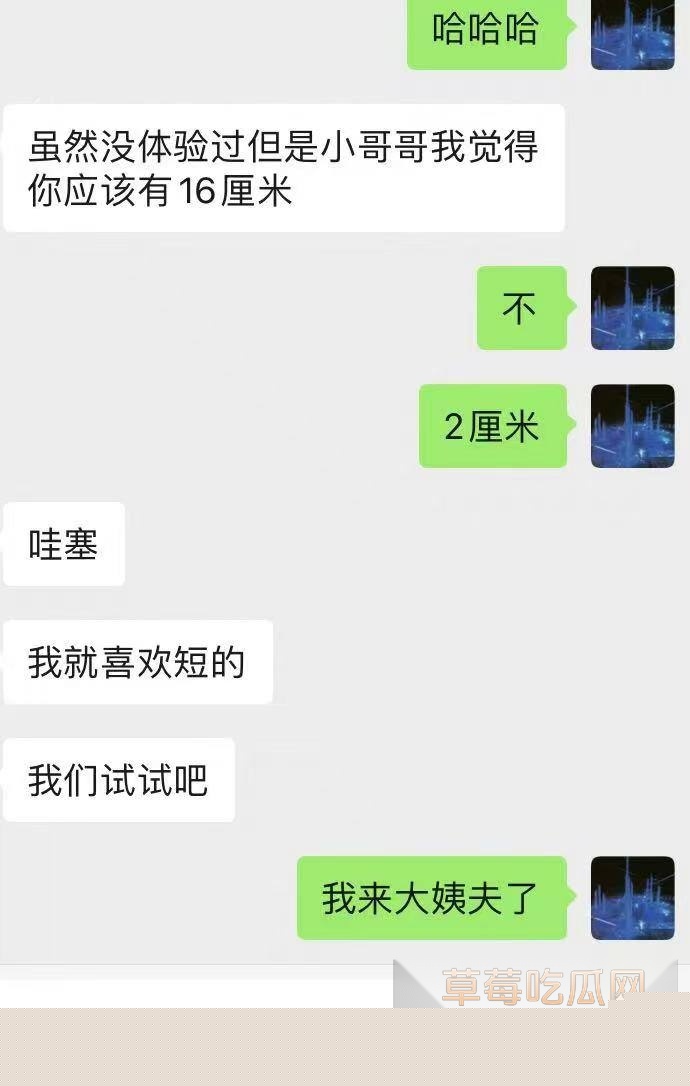
Task: Open the avatar next to 我来大姨夫了
Action: pos(632,897)
